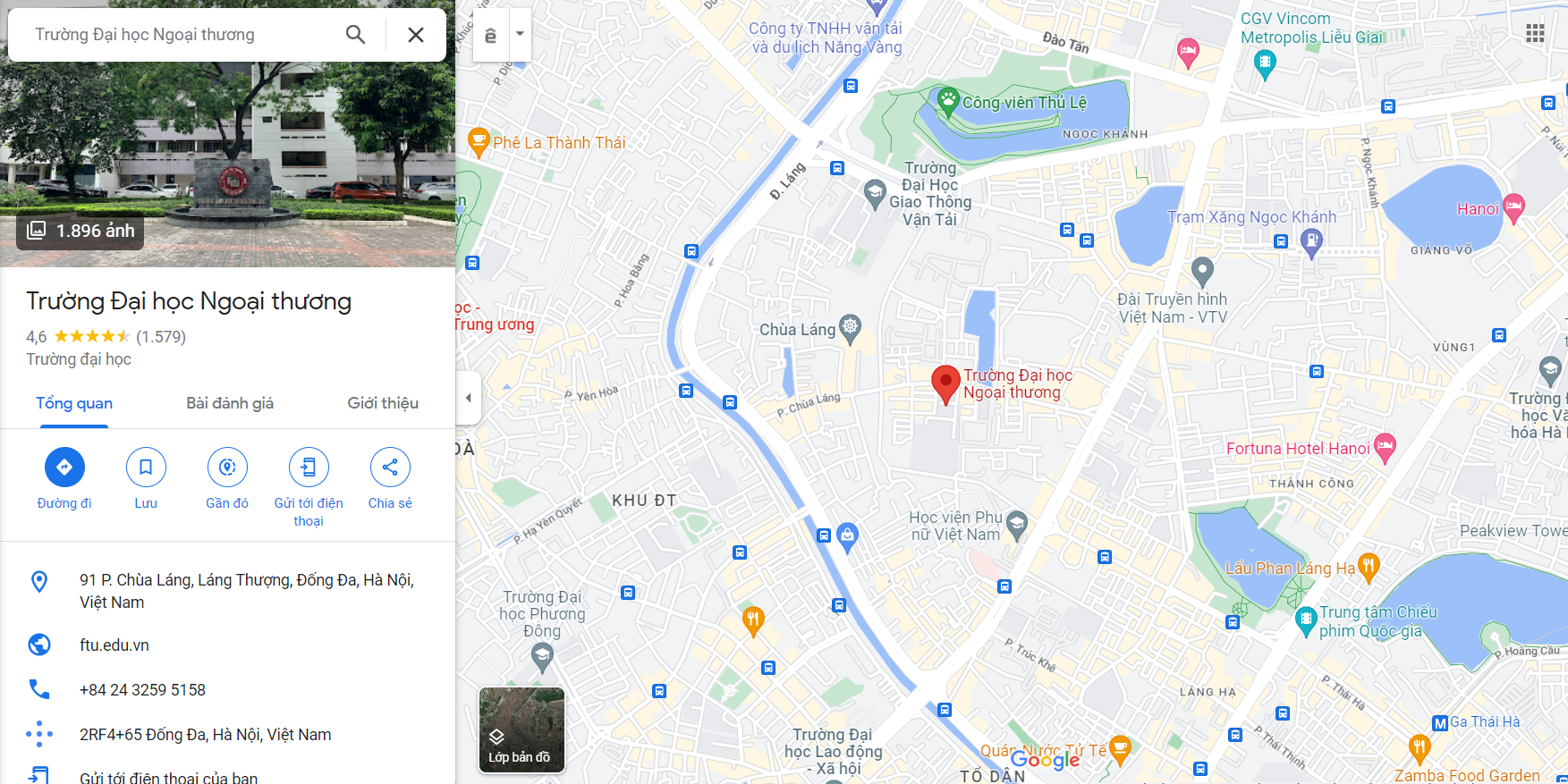Clear the search with the X button
The image size is (1568, 784).
point(416,35)
